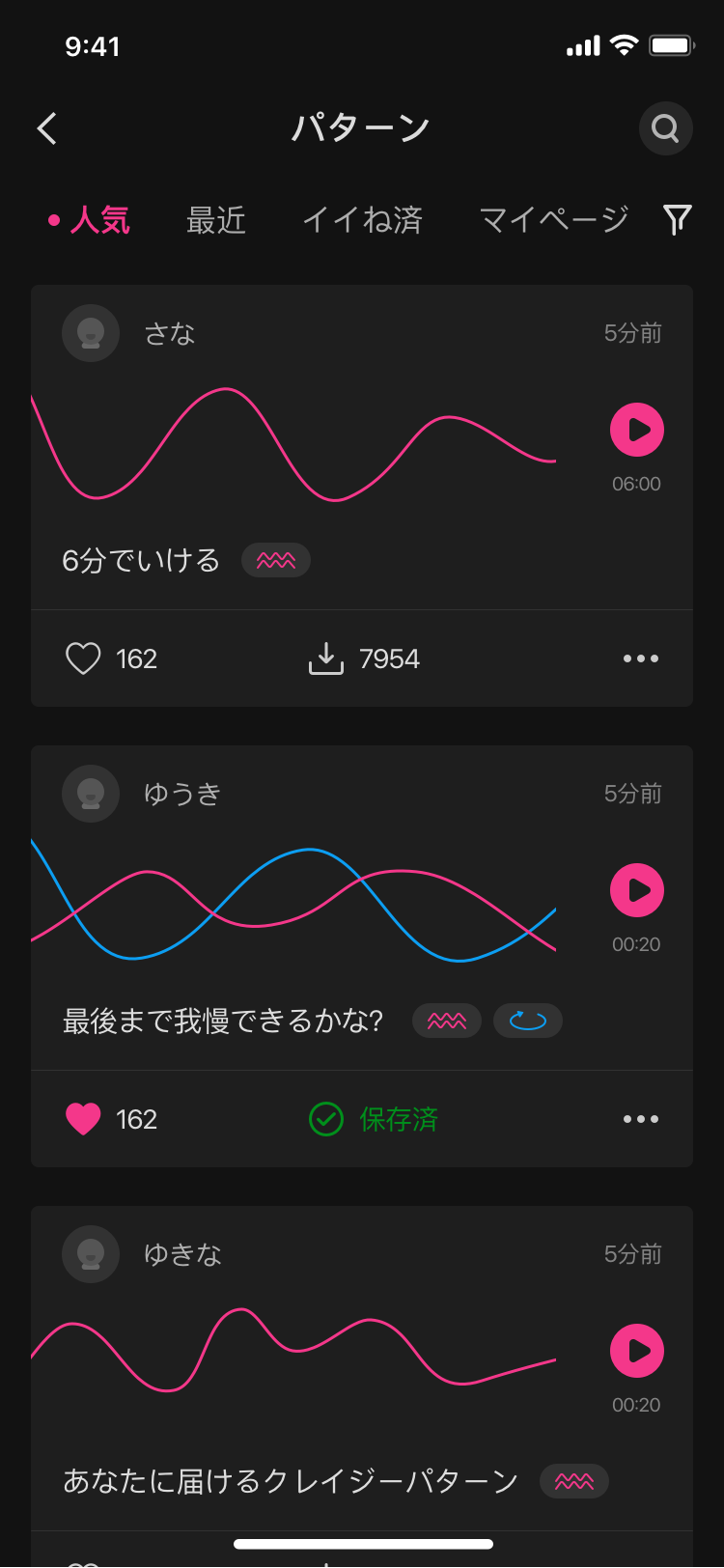Open ゆきな's profile avatar
The width and height of the screenshot is (724, 1568).
pyautogui.click(x=91, y=1254)
